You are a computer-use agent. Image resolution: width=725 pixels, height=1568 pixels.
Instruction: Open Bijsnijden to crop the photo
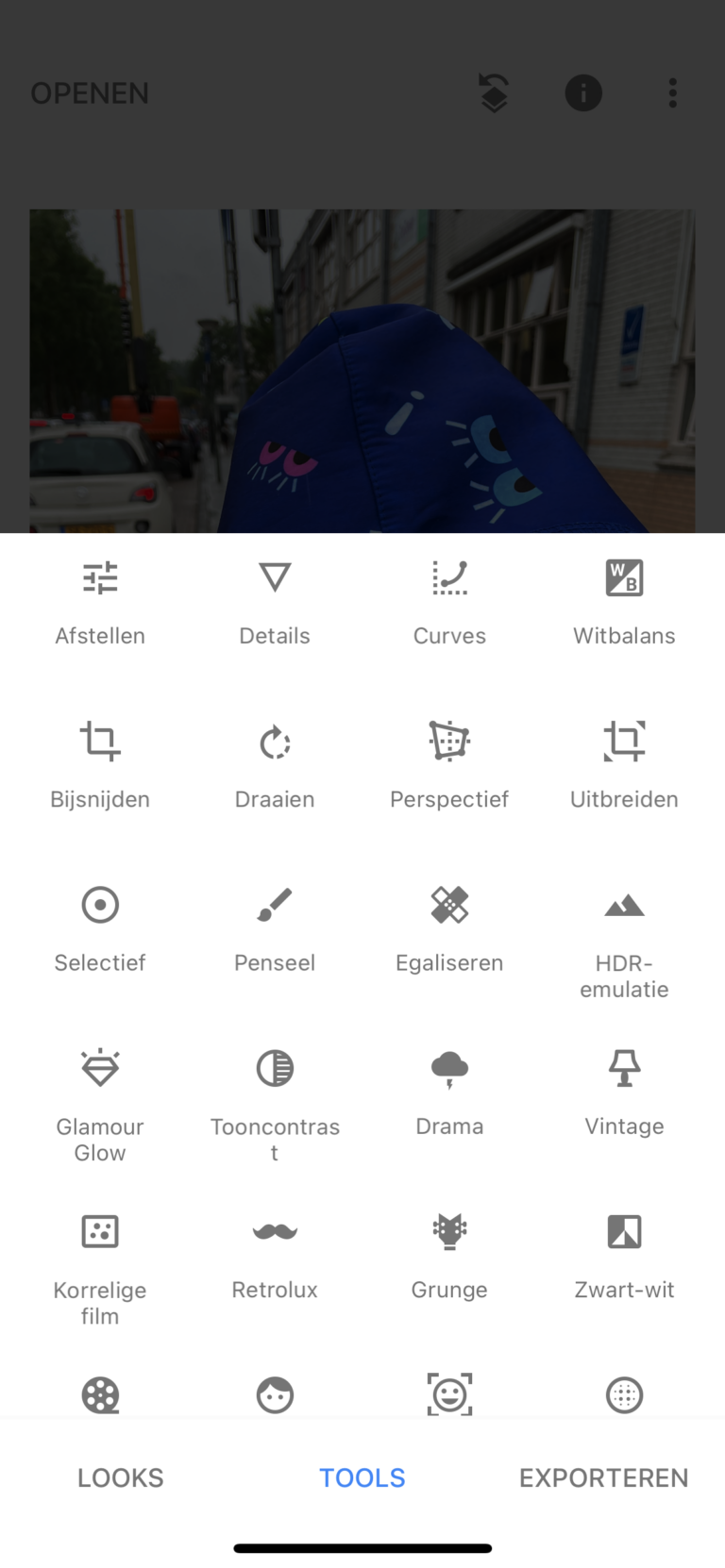click(x=100, y=764)
